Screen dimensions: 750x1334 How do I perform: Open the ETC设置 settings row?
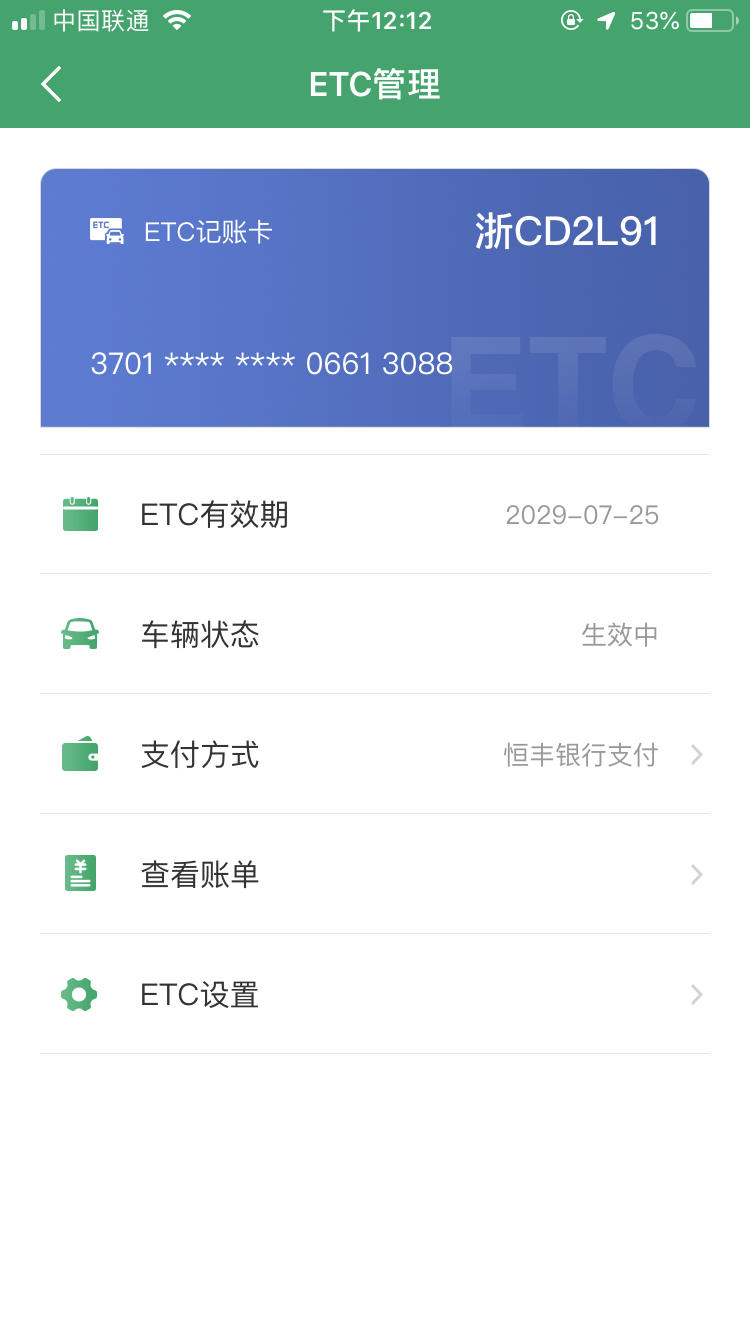[x=375, y=994]
